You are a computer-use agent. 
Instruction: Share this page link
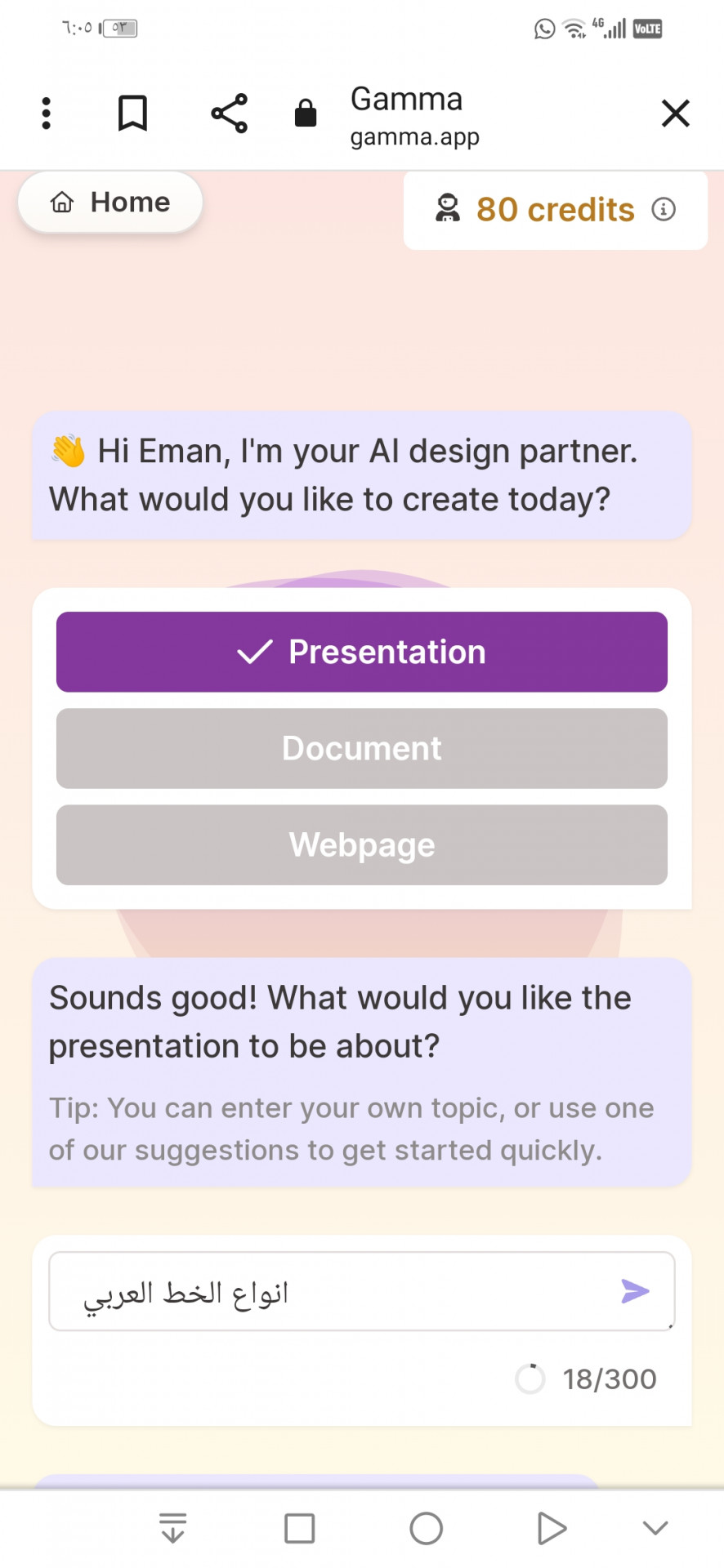click(229, 114)
